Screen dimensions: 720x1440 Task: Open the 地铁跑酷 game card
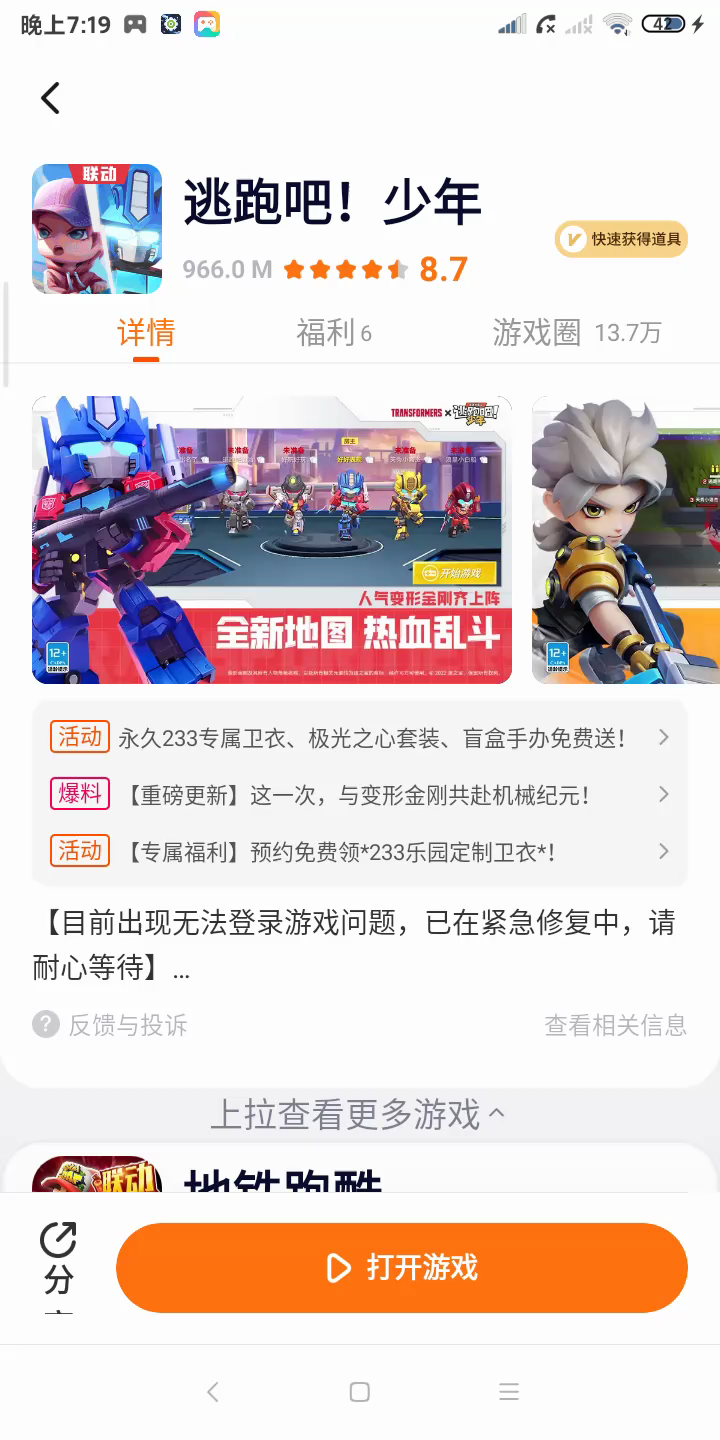tap(283, 1178)
